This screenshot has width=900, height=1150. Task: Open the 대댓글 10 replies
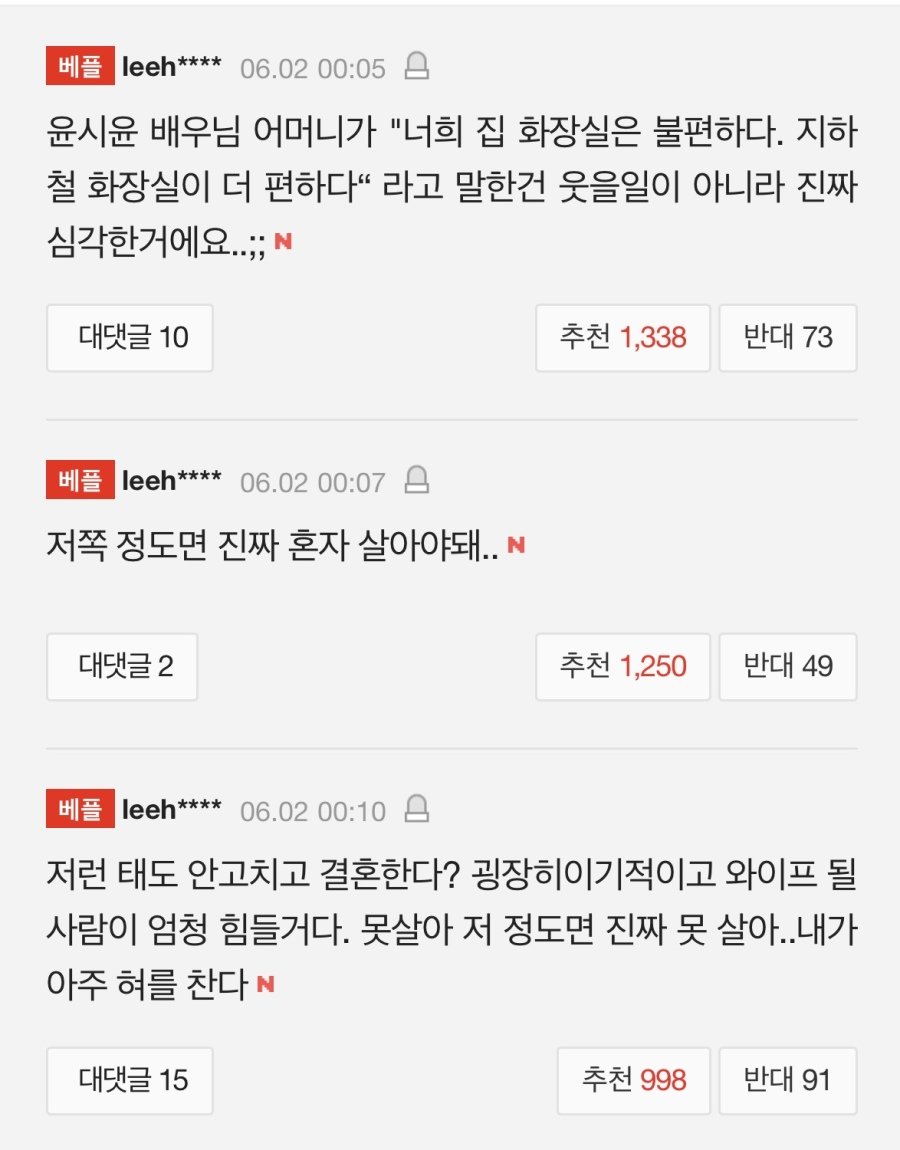coord(130,338)
